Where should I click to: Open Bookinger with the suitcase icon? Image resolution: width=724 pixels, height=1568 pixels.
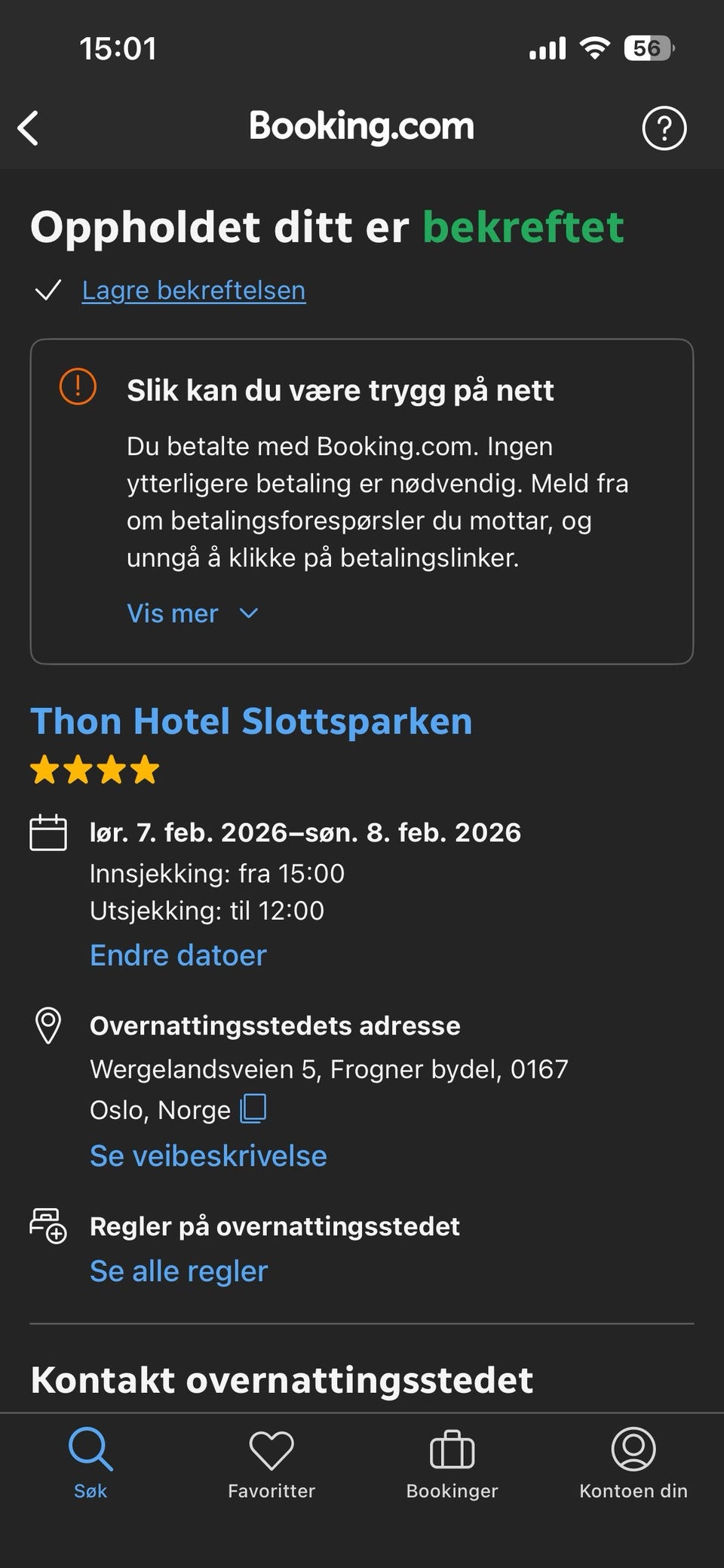[x=451, y=1449]
